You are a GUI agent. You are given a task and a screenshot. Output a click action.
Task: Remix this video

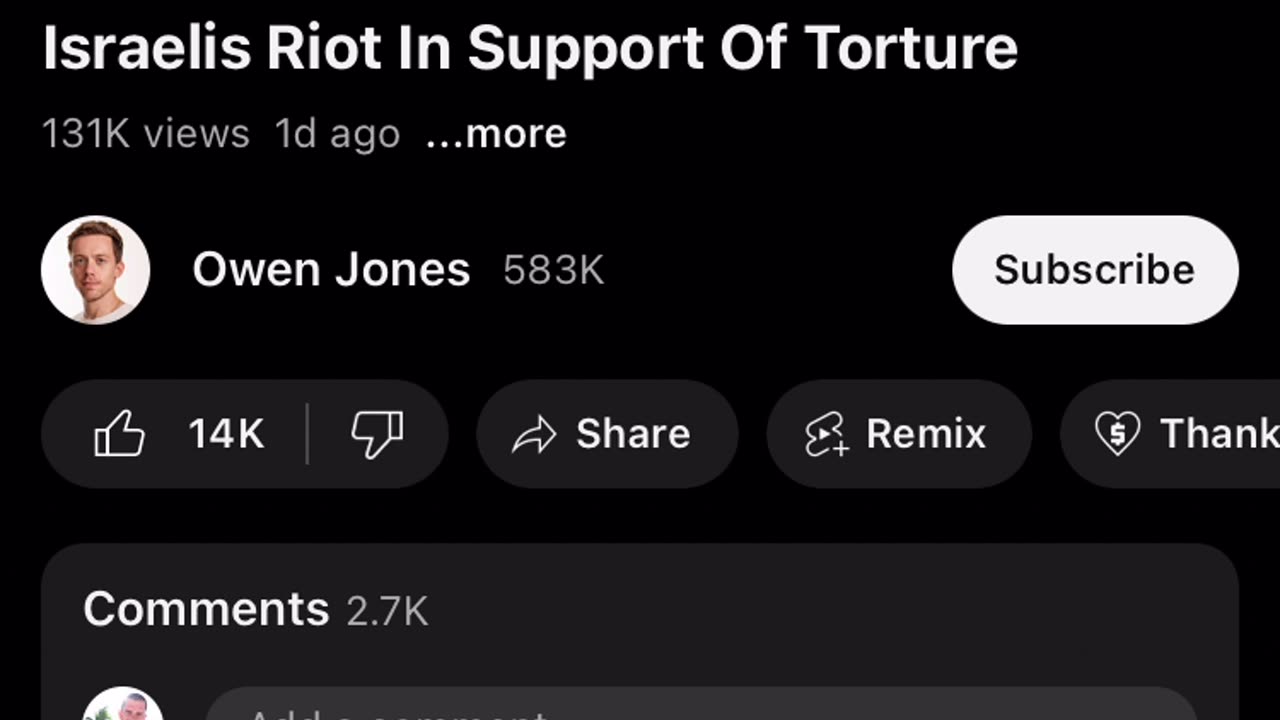pyautogui.click(x=898, y=434)
